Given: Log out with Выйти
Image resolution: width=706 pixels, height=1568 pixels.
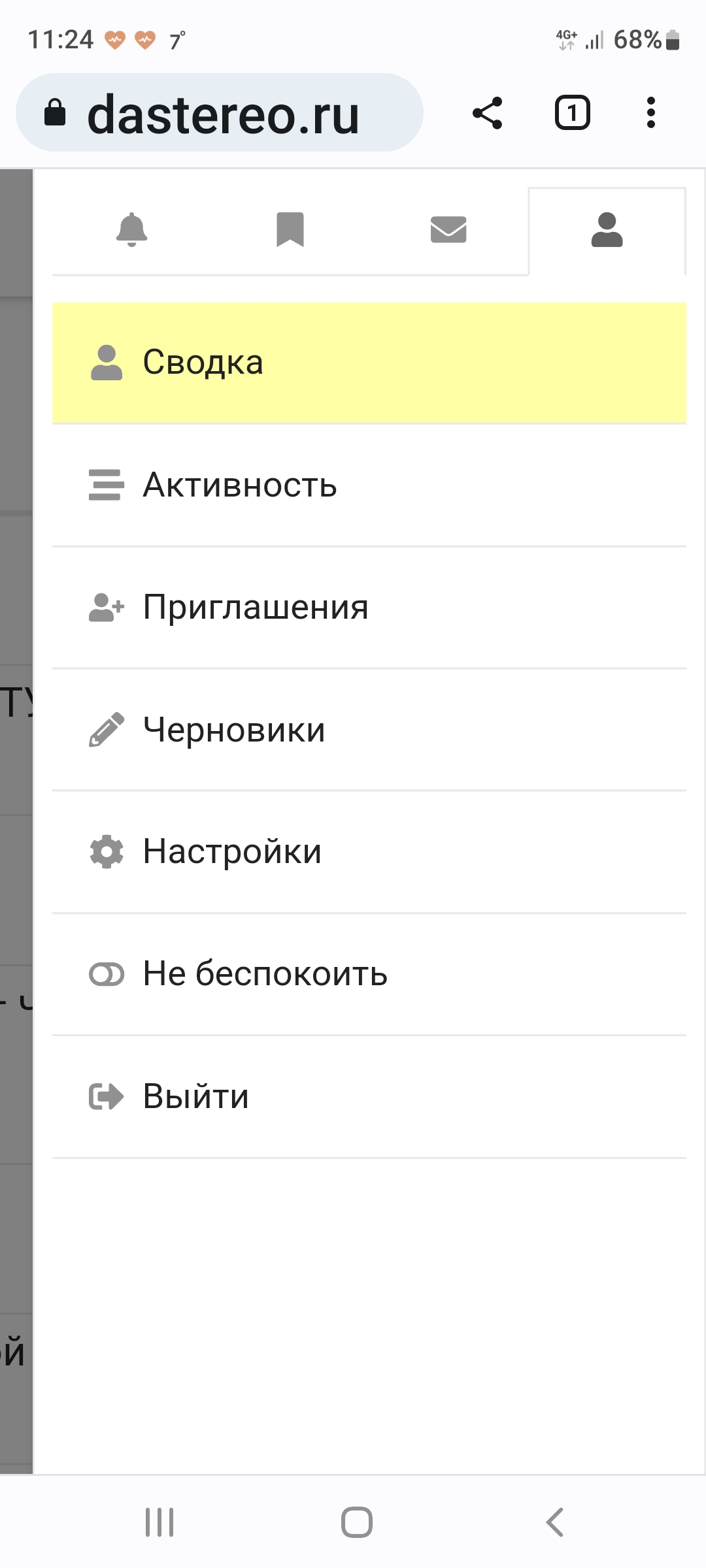Looking at the screenshot, I should pos(369,1097).
